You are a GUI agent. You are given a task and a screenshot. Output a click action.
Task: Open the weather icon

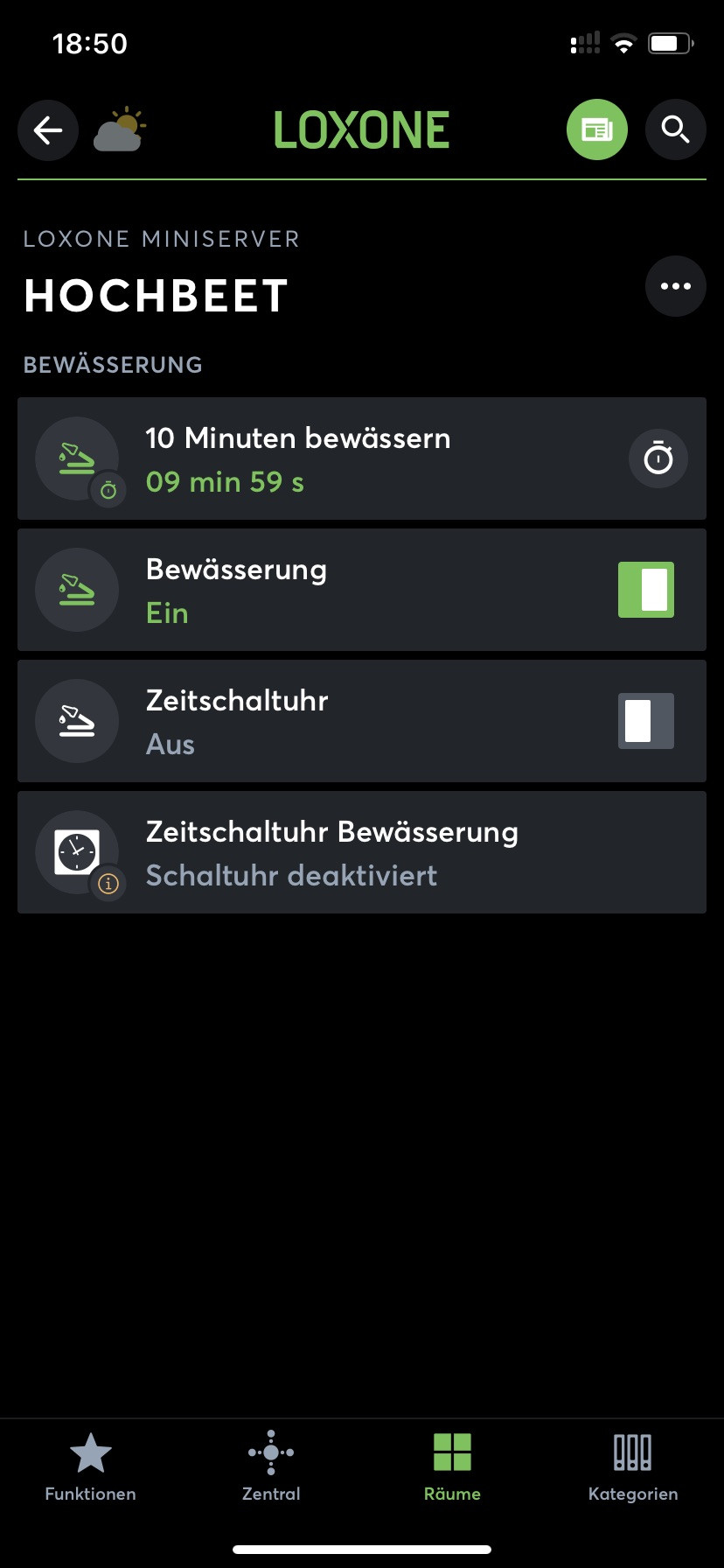(119, 130)
